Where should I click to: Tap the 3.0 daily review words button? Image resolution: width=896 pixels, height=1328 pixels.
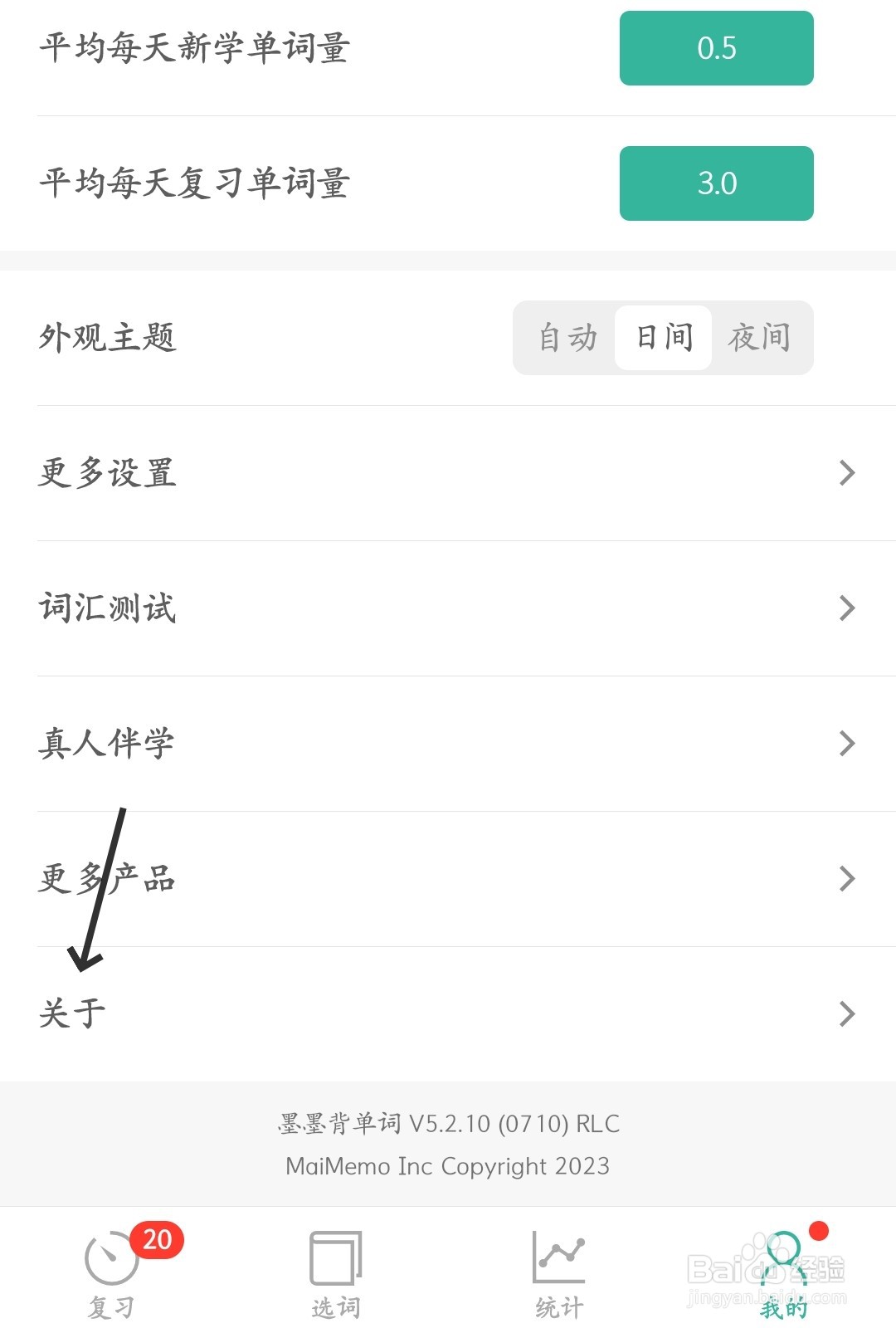coord(717,183)
